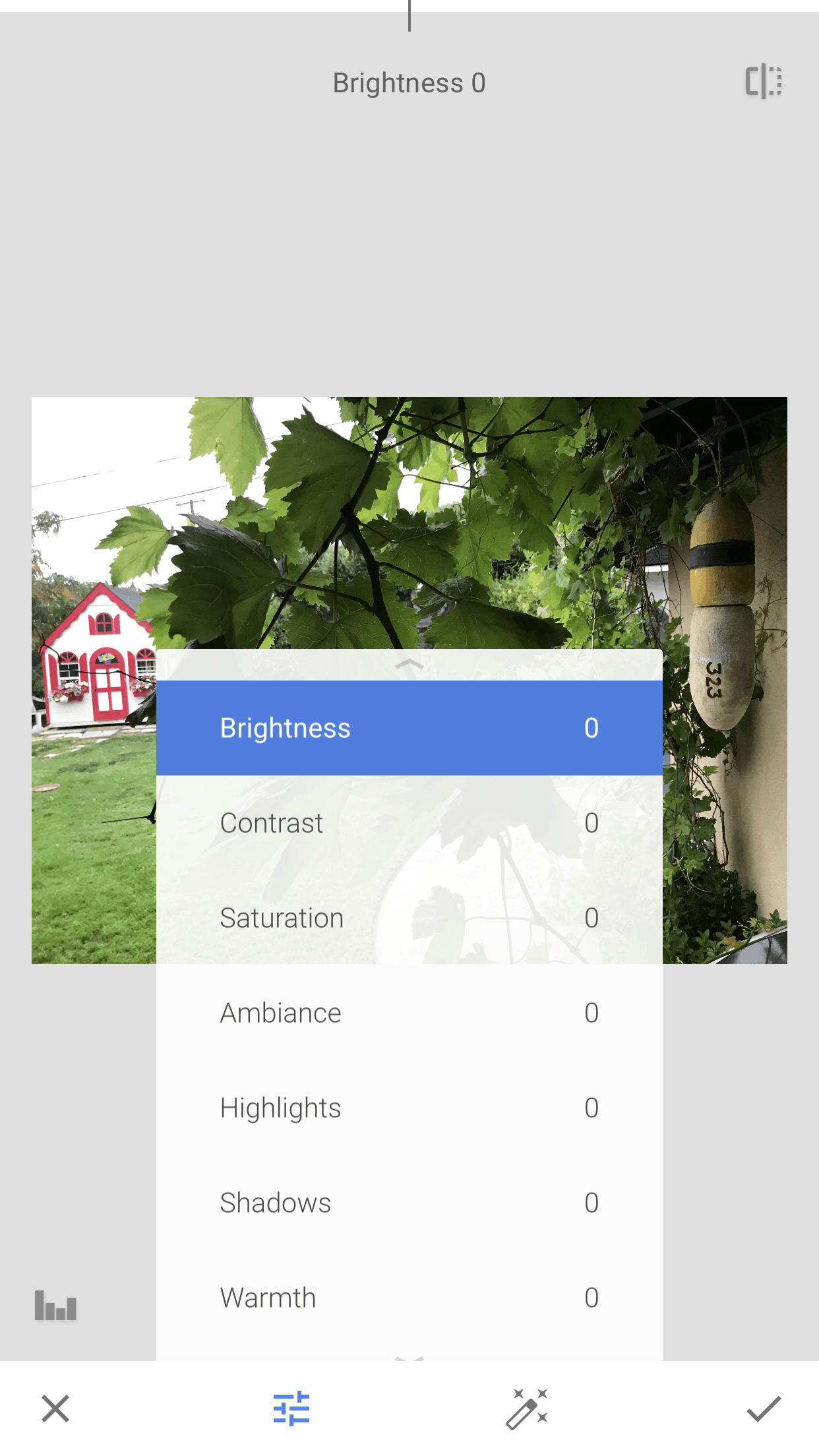Image resolution: width=819 pixels, height=1456 pixels.
Task: Cancel edits with the X button
Action: point(55,1409)
